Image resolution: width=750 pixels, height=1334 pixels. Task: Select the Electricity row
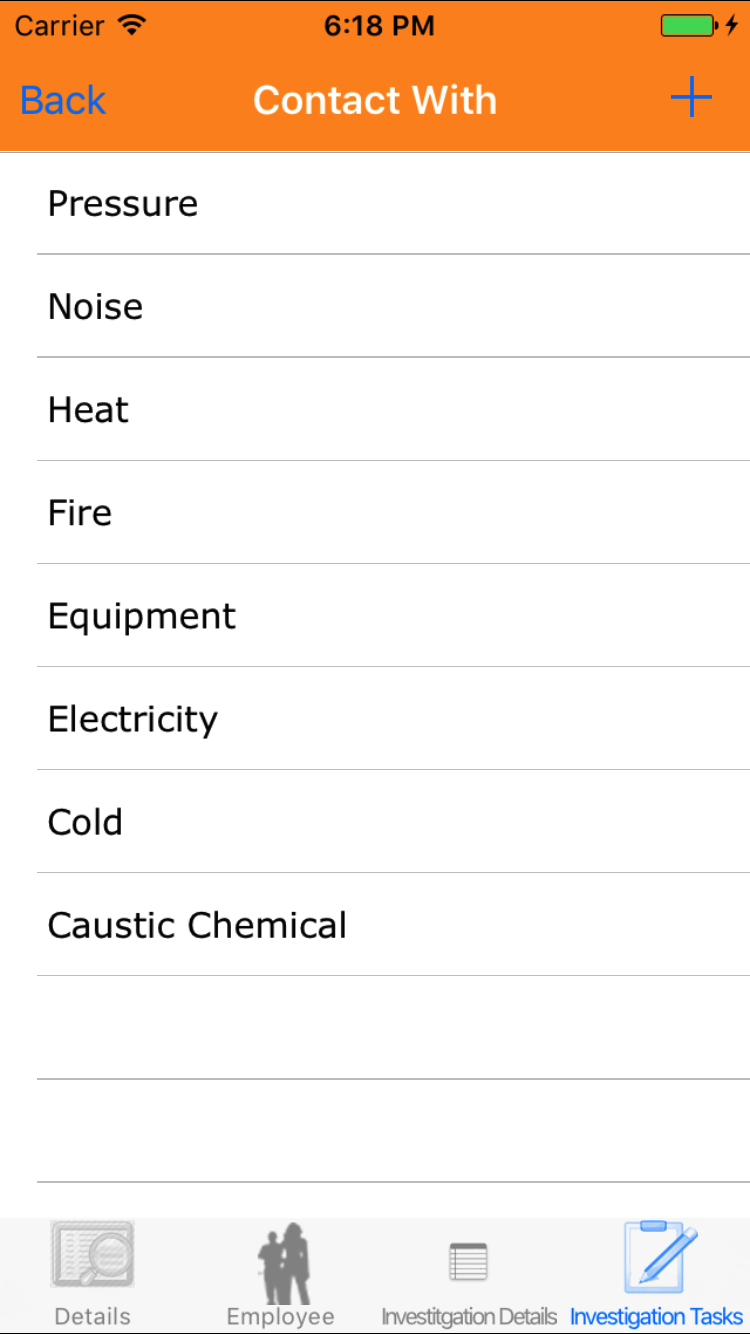click(375, 719)
